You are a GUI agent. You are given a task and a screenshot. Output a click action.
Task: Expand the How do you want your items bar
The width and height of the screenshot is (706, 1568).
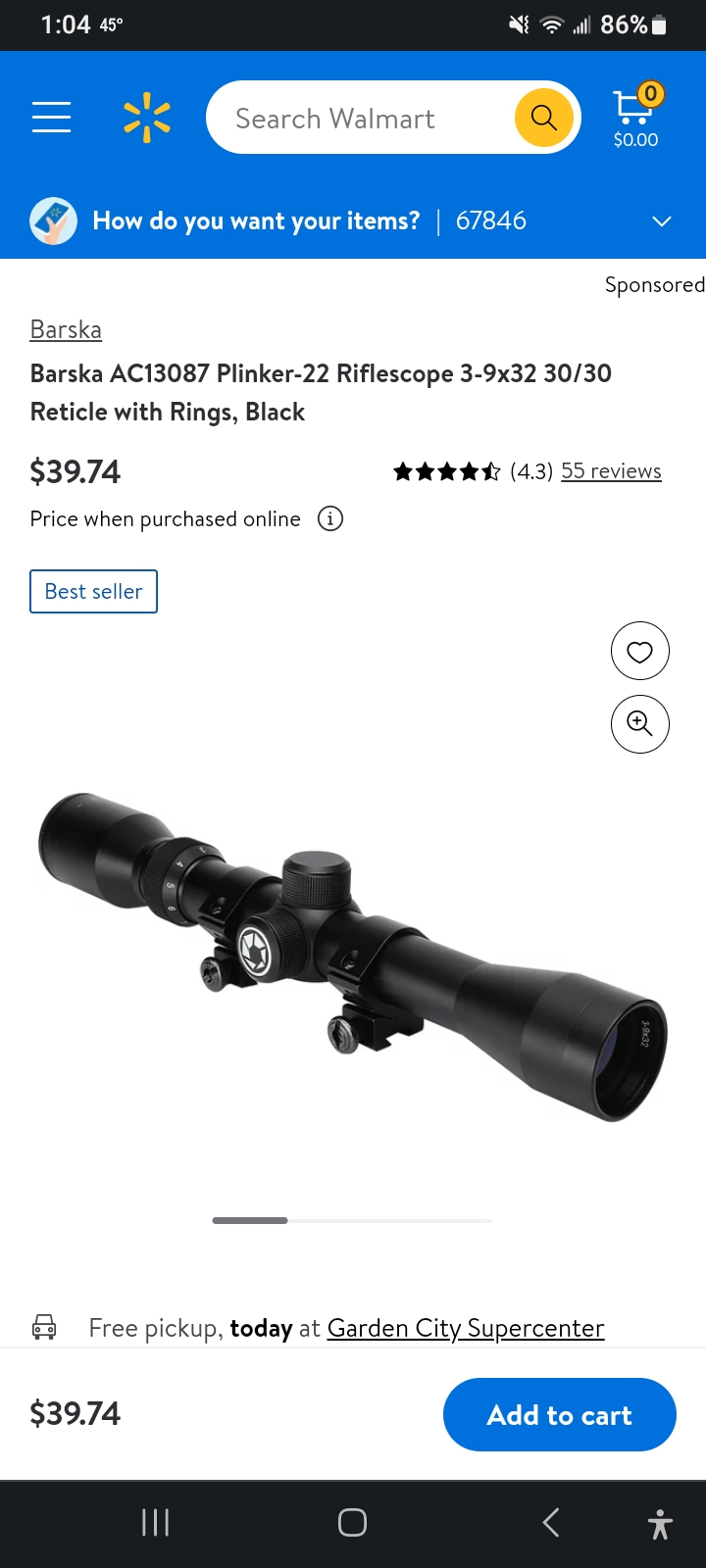[x=662, y=221]
